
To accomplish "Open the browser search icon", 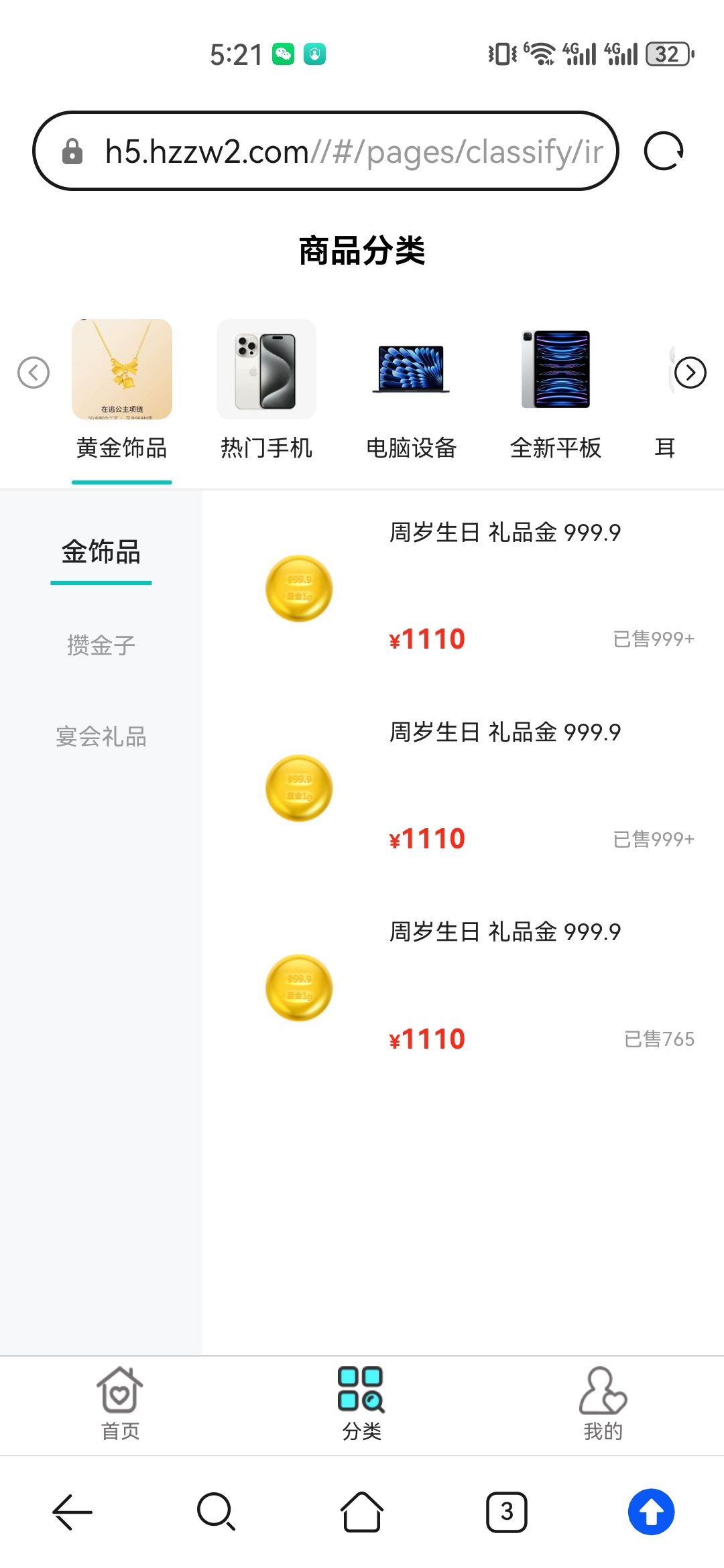I will pos(217,1512).
